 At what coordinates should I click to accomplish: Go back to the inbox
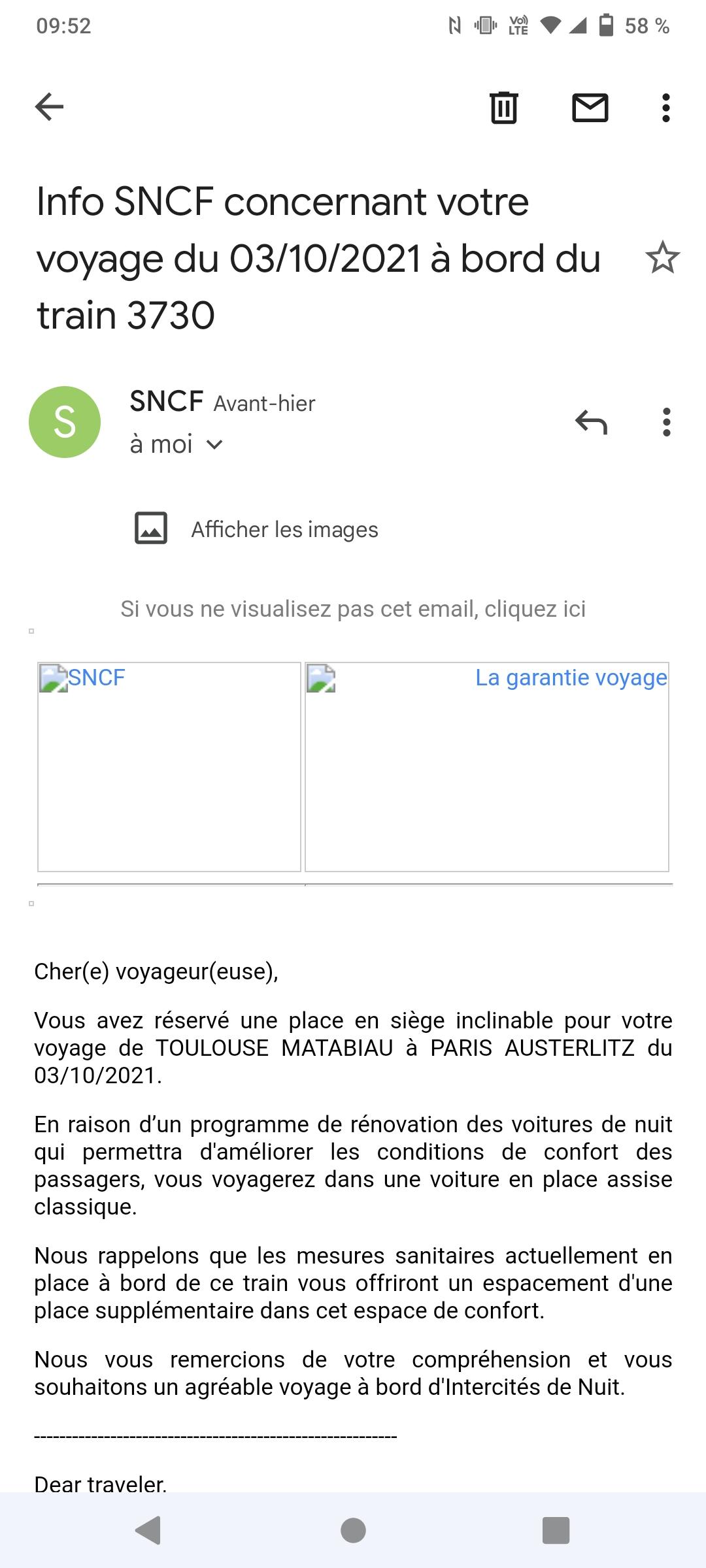pyautogui.click(x=49, y=107)
